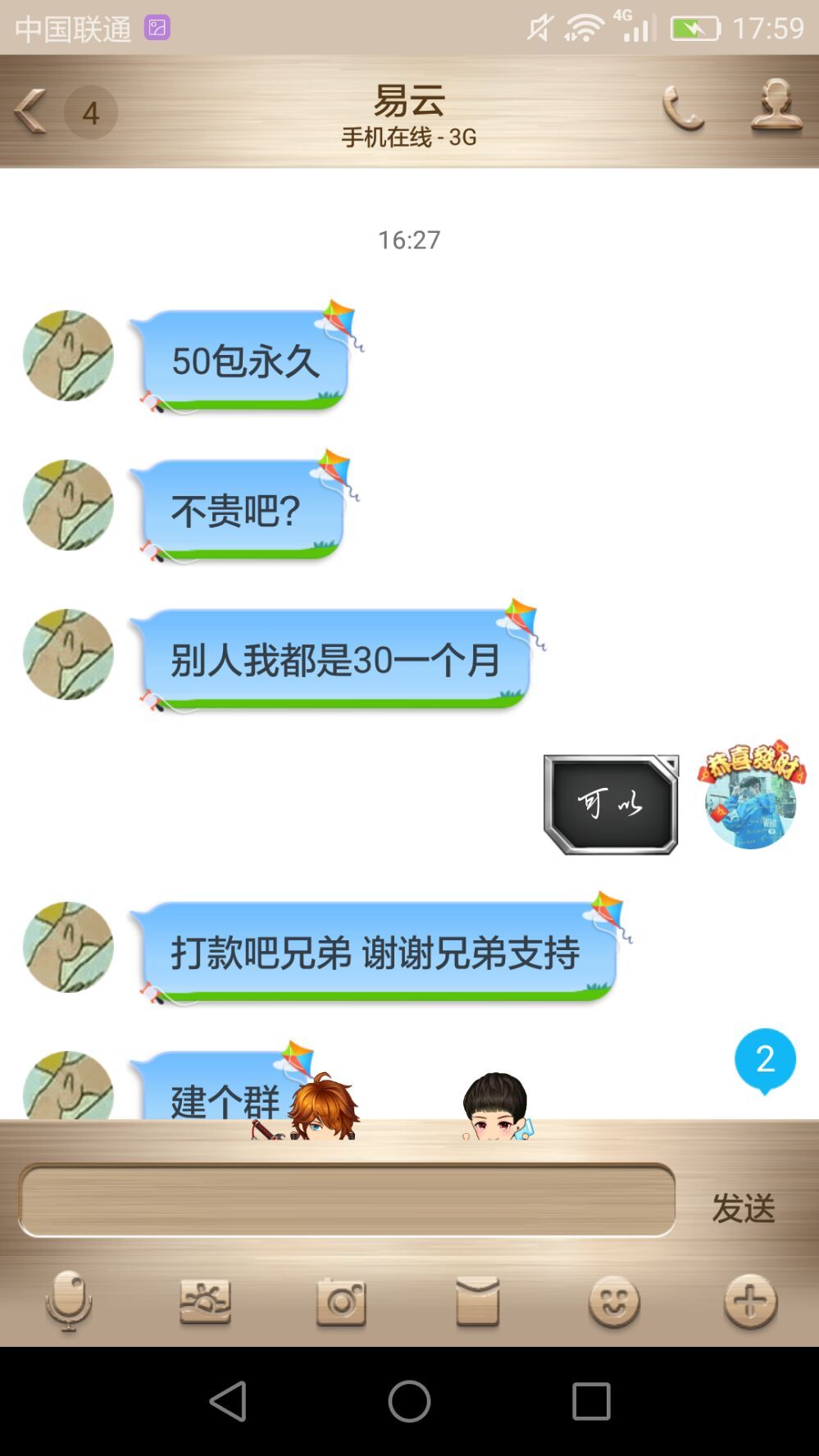Viewport: 819px width, 1456px height.
Task: Open more options with the plus icon
Action: click(750, 1301)
